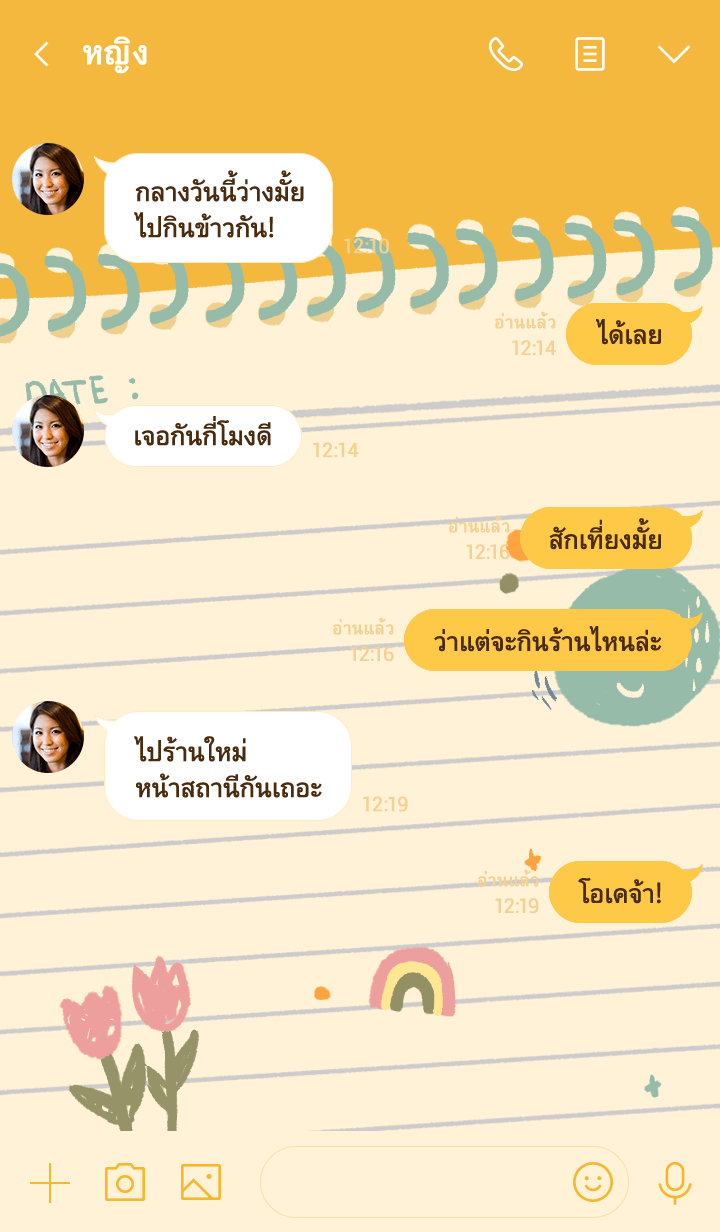
Task: Open the chat notes icon
Action: [x=590, y=54]
